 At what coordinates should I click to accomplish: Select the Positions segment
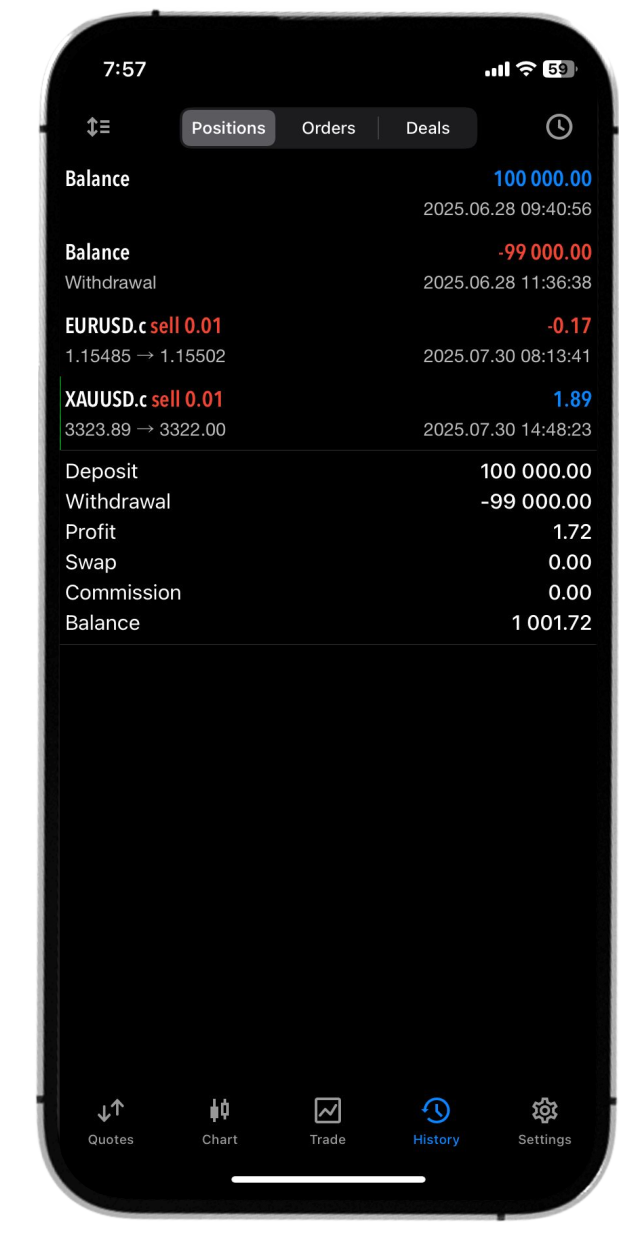coord(228,128)
